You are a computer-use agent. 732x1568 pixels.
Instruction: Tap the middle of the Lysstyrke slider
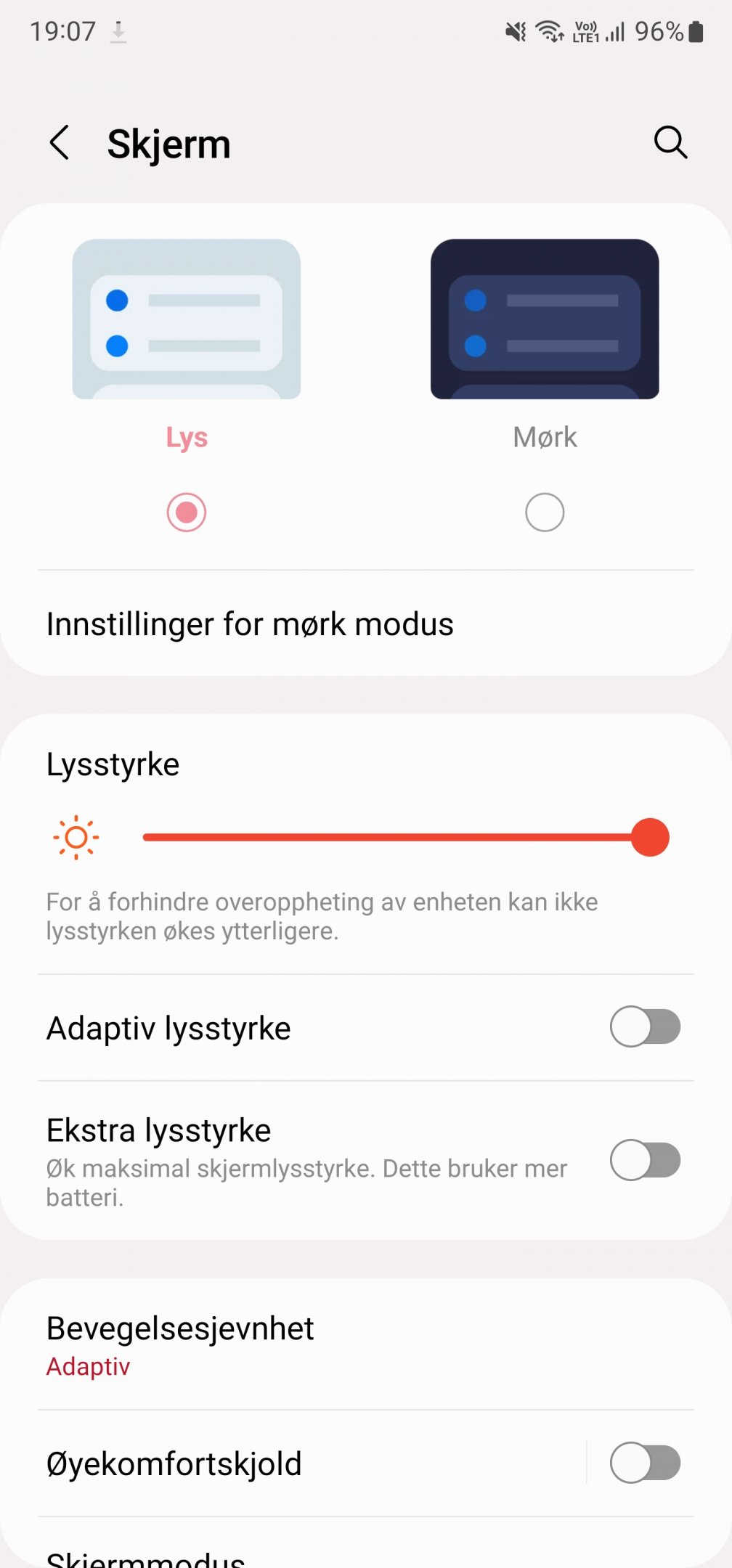(x=405, y=838)
